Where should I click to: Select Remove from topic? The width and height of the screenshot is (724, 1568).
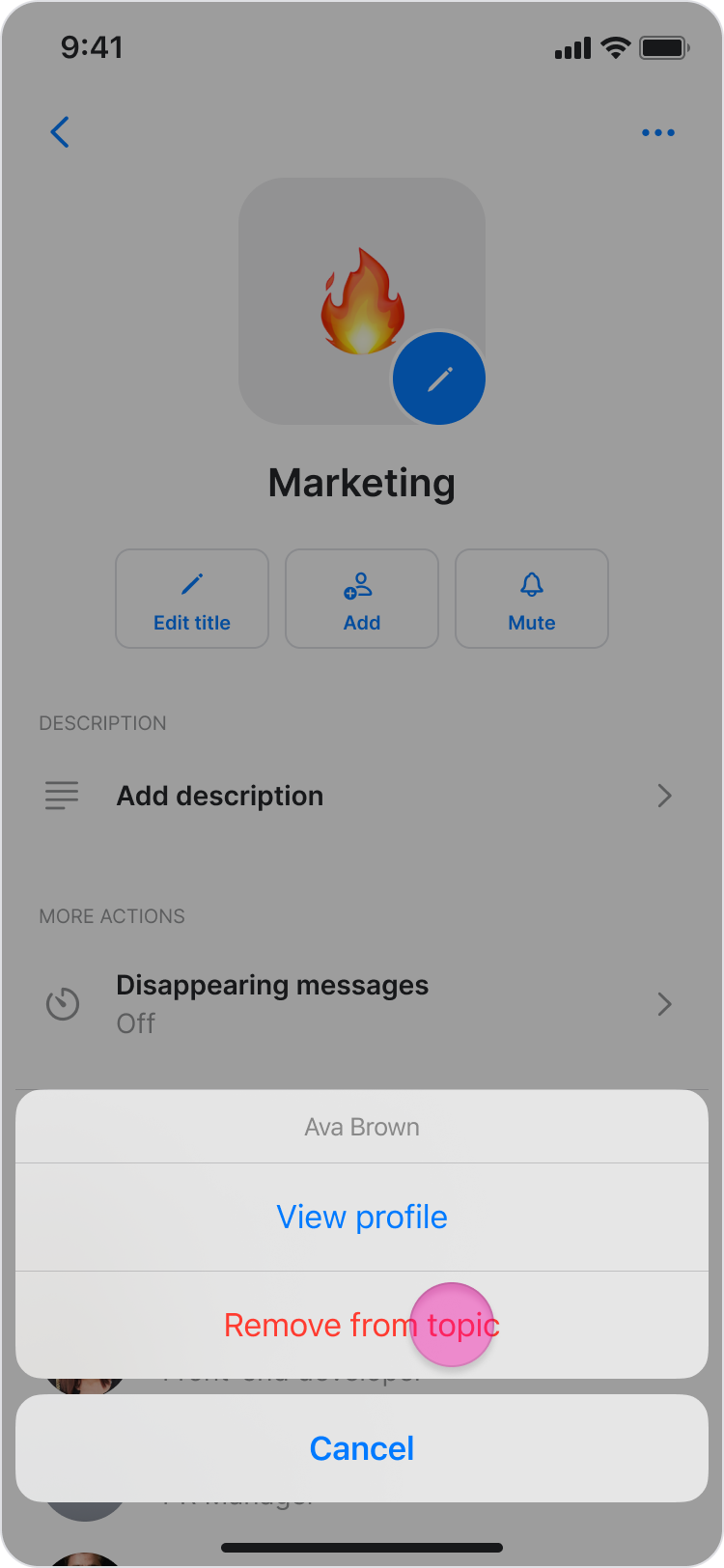(362, 1325)
